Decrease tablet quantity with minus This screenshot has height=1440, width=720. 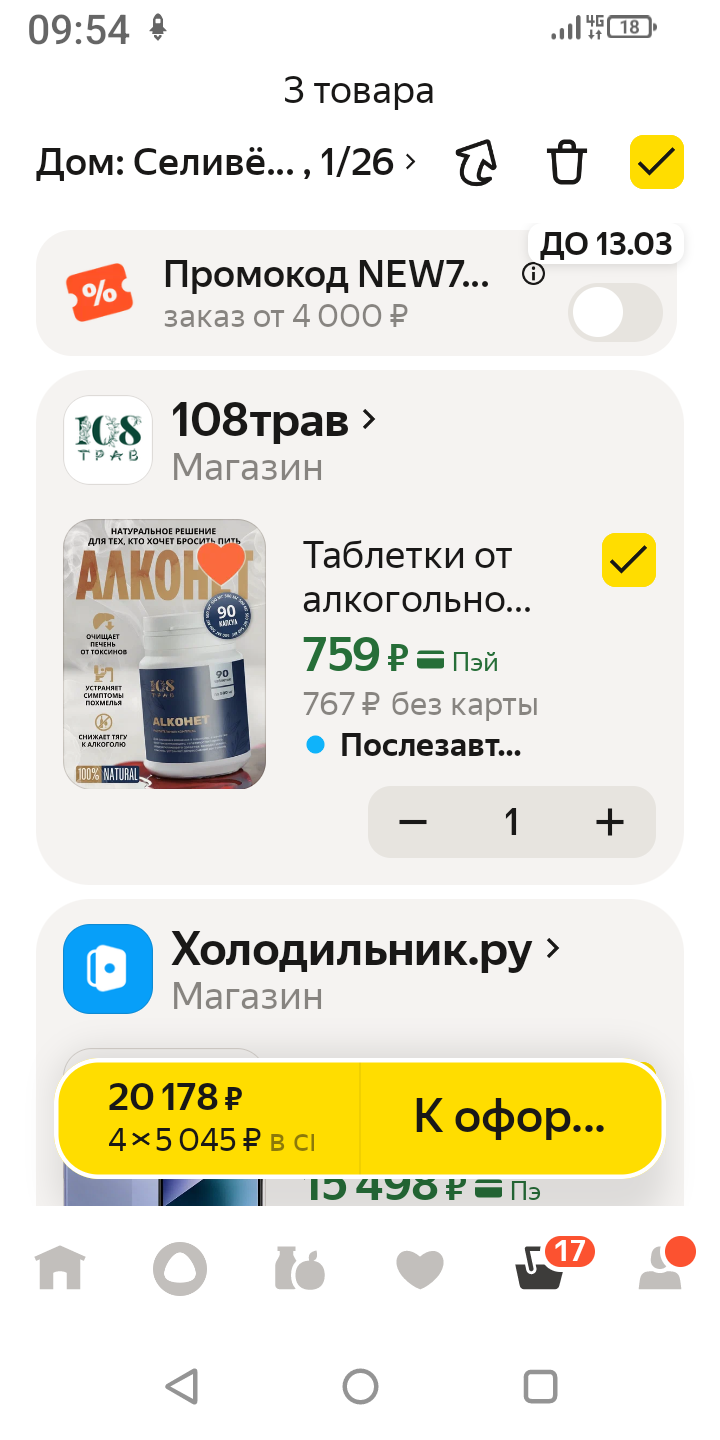413,822
